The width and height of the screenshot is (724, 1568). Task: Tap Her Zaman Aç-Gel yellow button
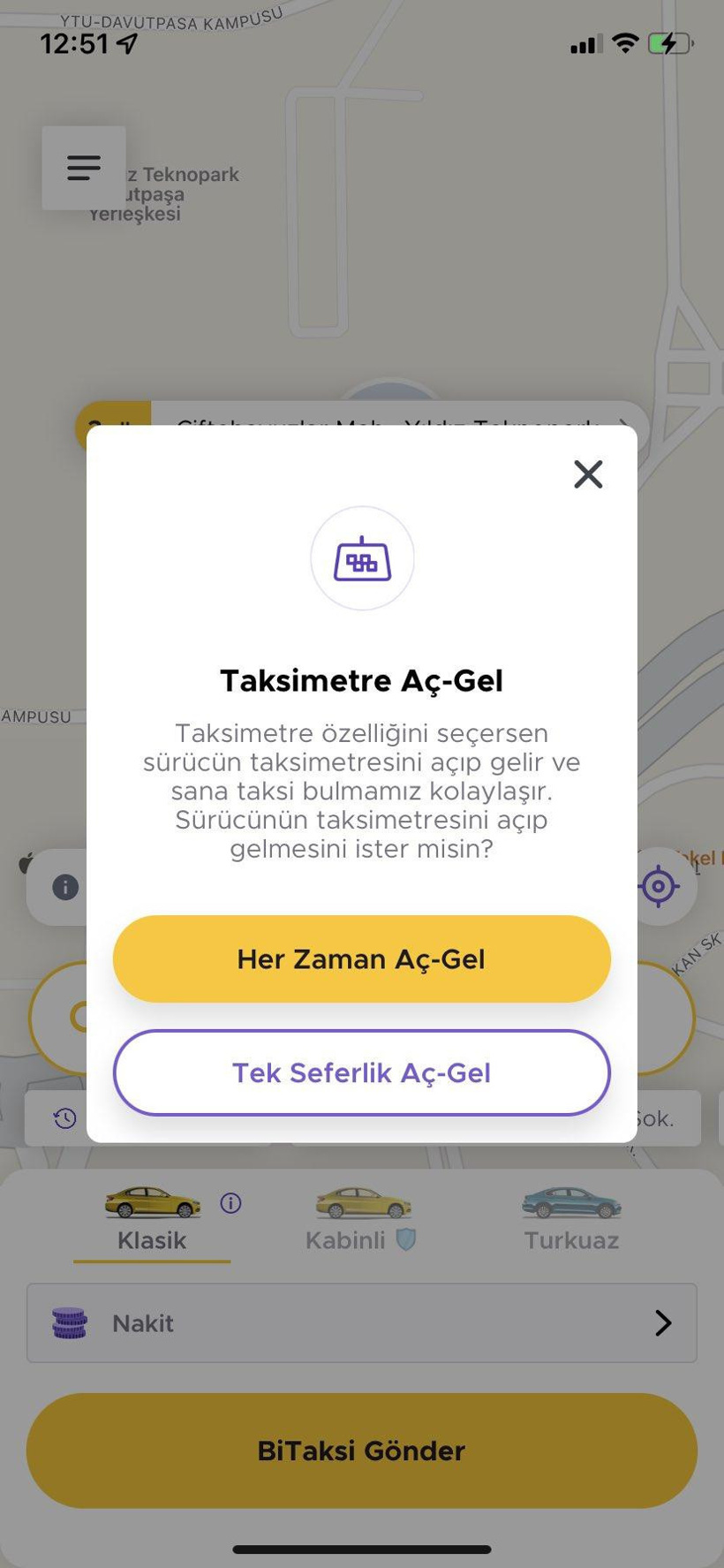(x=360, y=958)
